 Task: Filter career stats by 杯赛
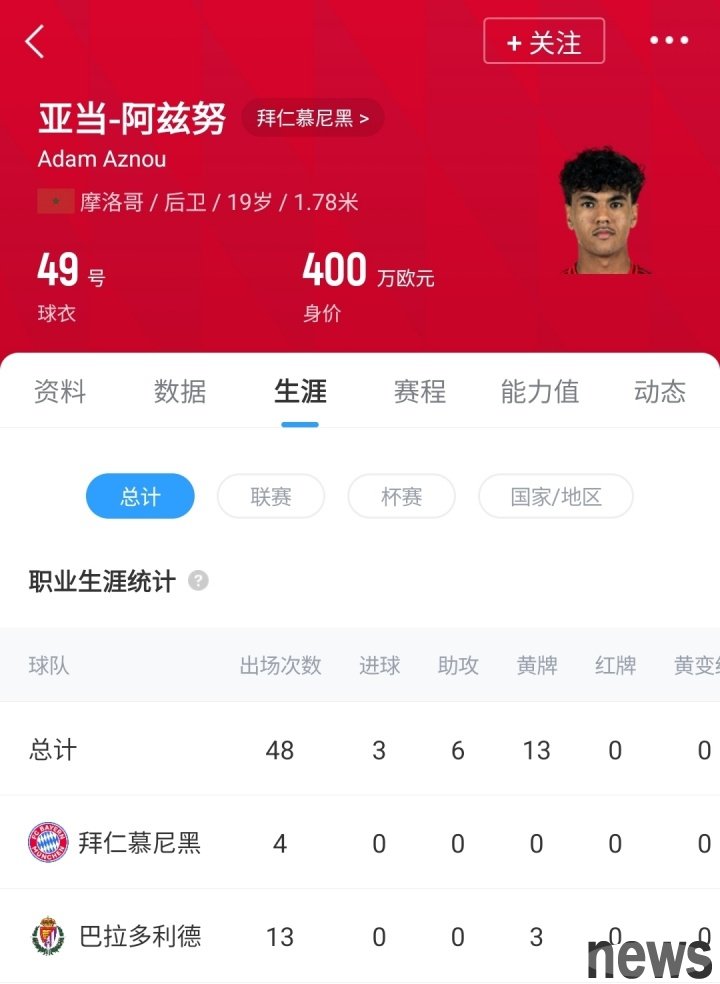[x=401, y=496]
